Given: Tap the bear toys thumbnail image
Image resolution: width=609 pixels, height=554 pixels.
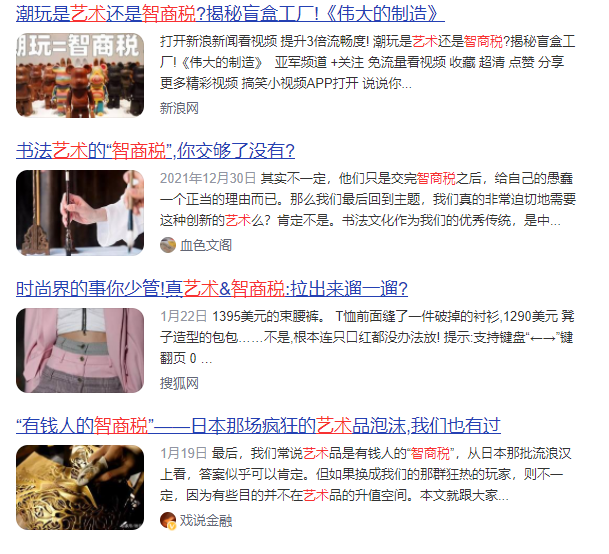Looking at the screenshot, I should tap(80, 75).
